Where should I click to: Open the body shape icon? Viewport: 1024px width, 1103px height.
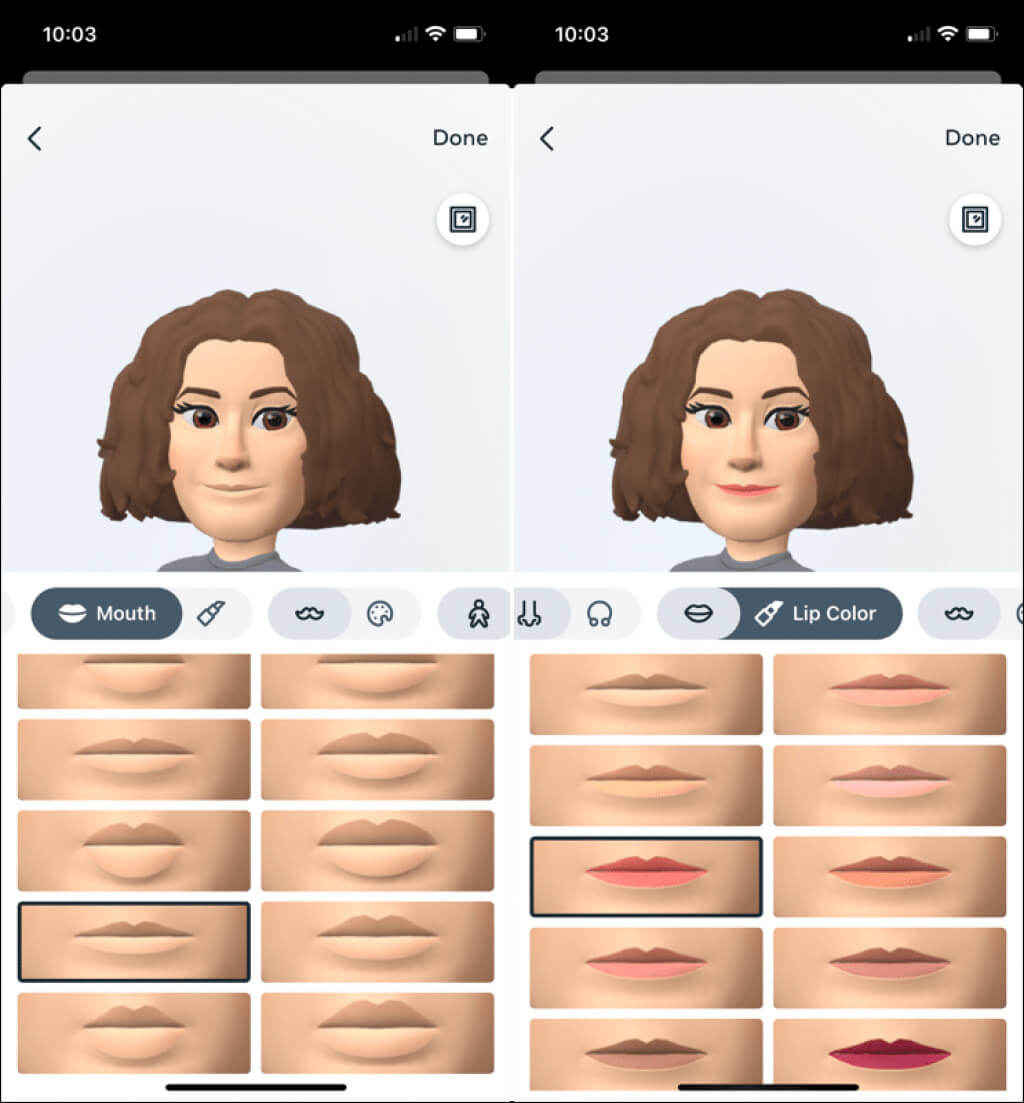(478, 613)
